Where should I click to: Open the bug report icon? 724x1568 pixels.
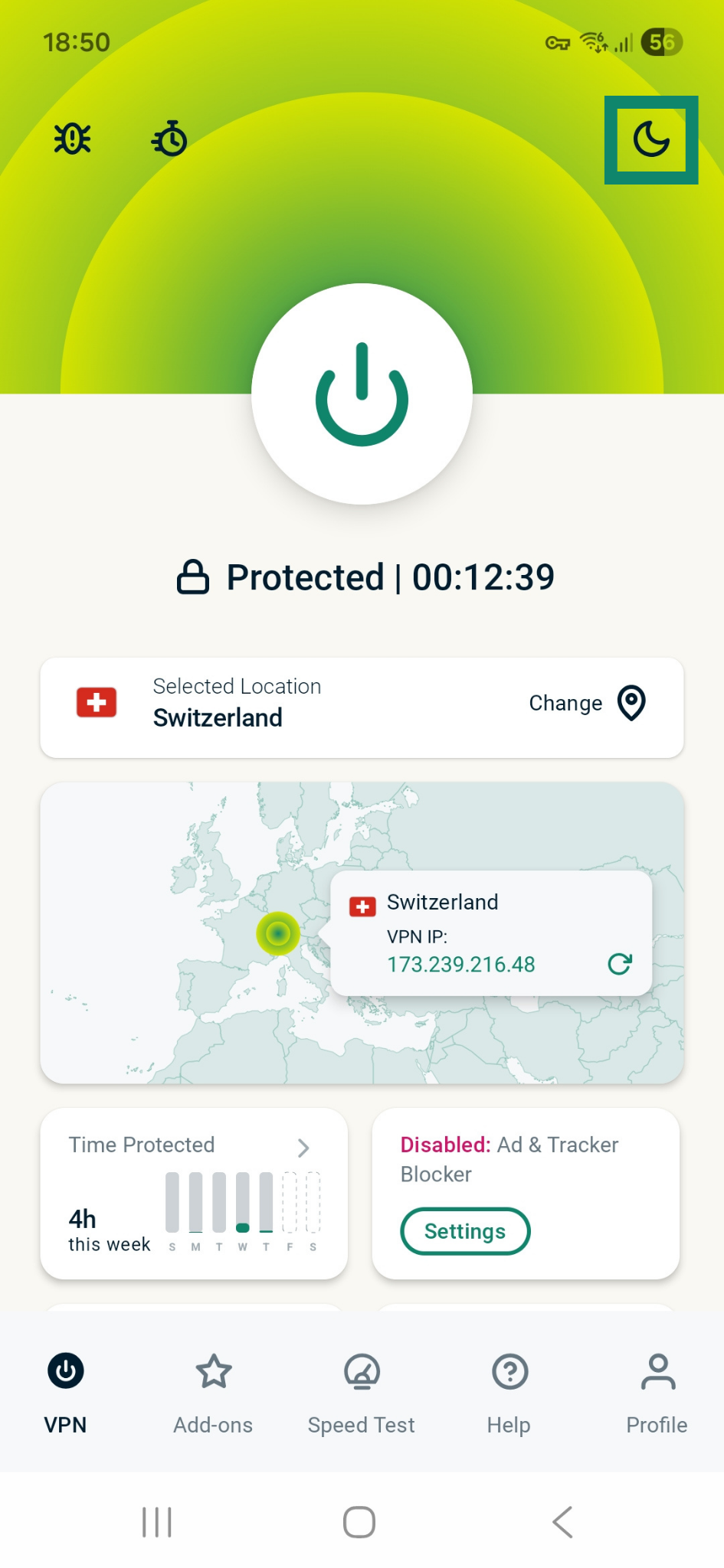point(73,139)
